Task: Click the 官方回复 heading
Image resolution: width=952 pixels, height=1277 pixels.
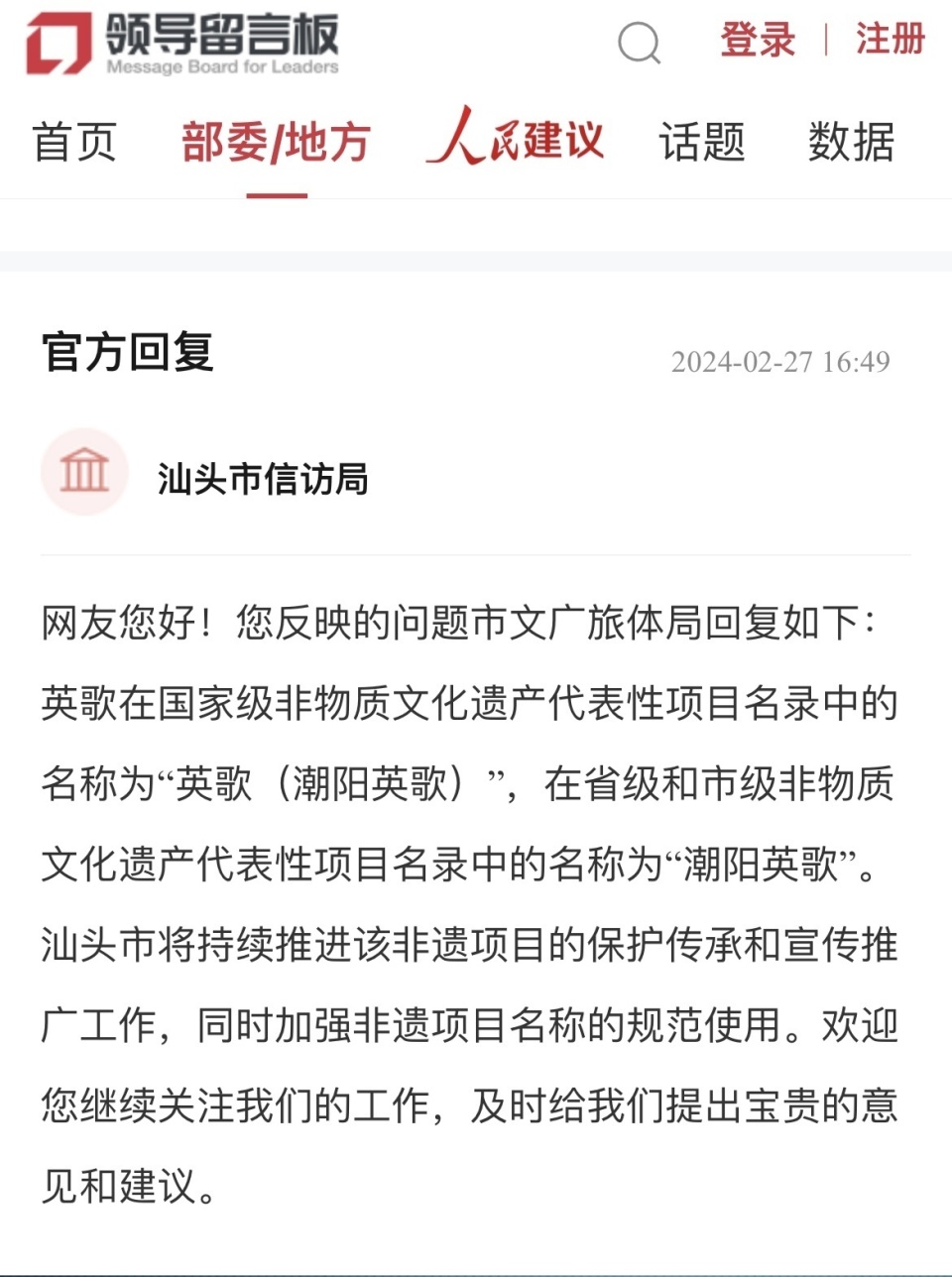Action: pos(130,352)
